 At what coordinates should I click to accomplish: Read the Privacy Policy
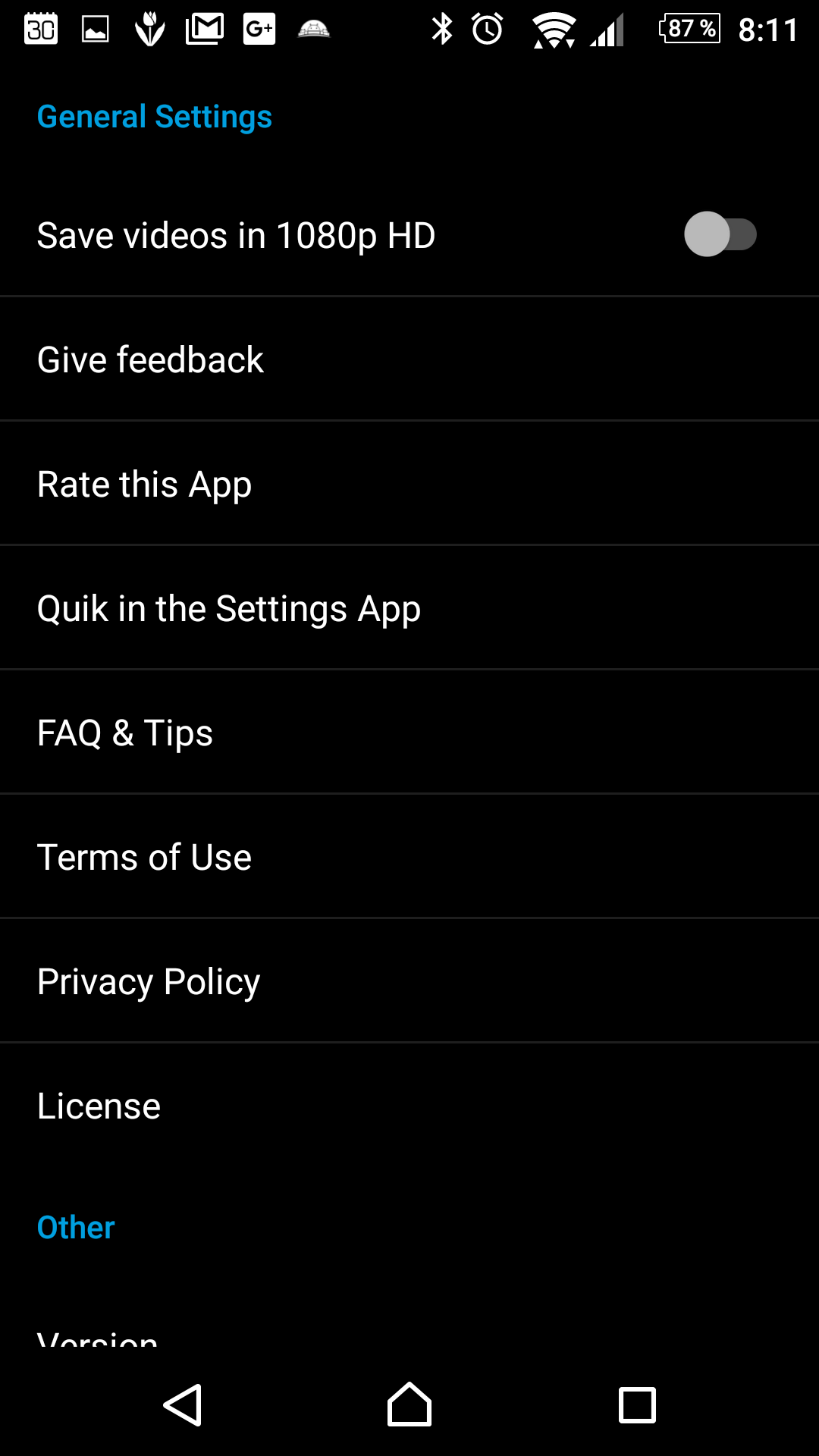(x=409, y=981)
